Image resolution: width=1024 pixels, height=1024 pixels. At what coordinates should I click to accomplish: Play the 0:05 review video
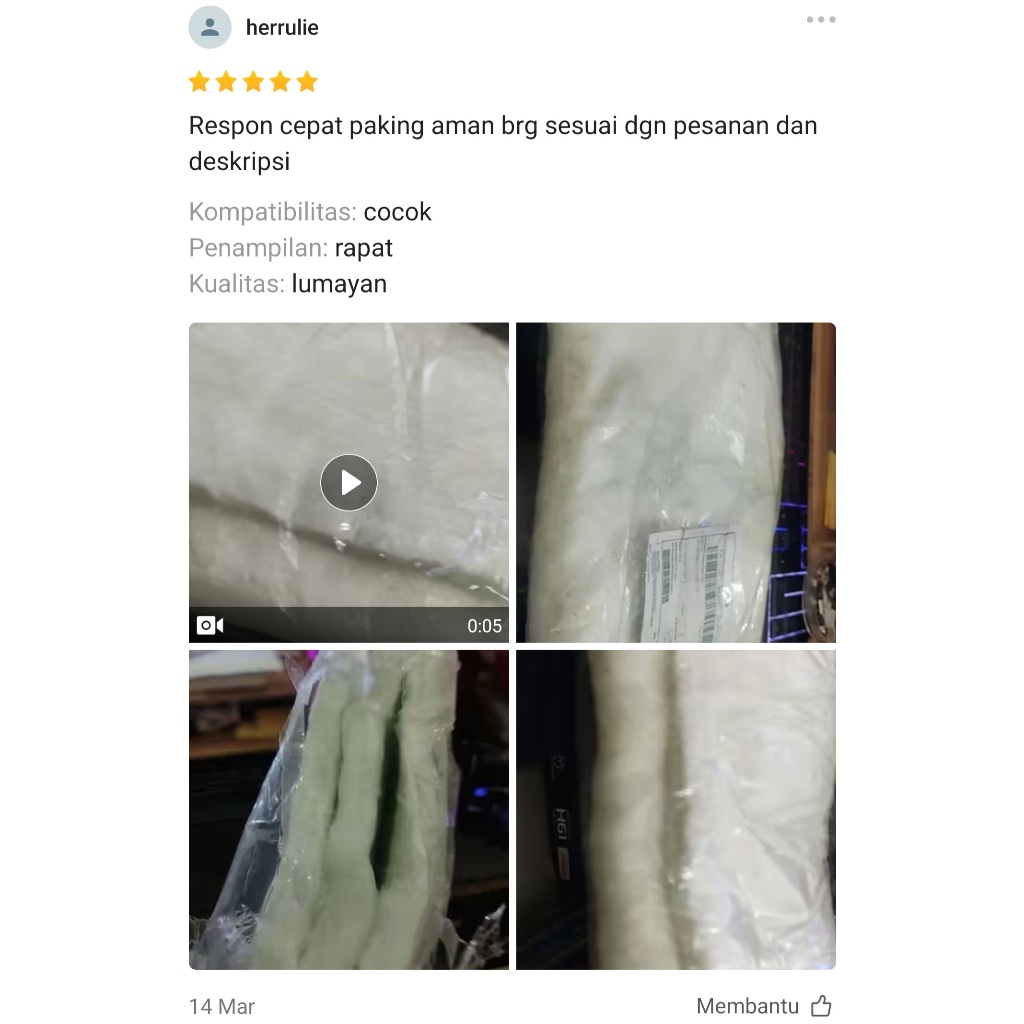(349, 483)
